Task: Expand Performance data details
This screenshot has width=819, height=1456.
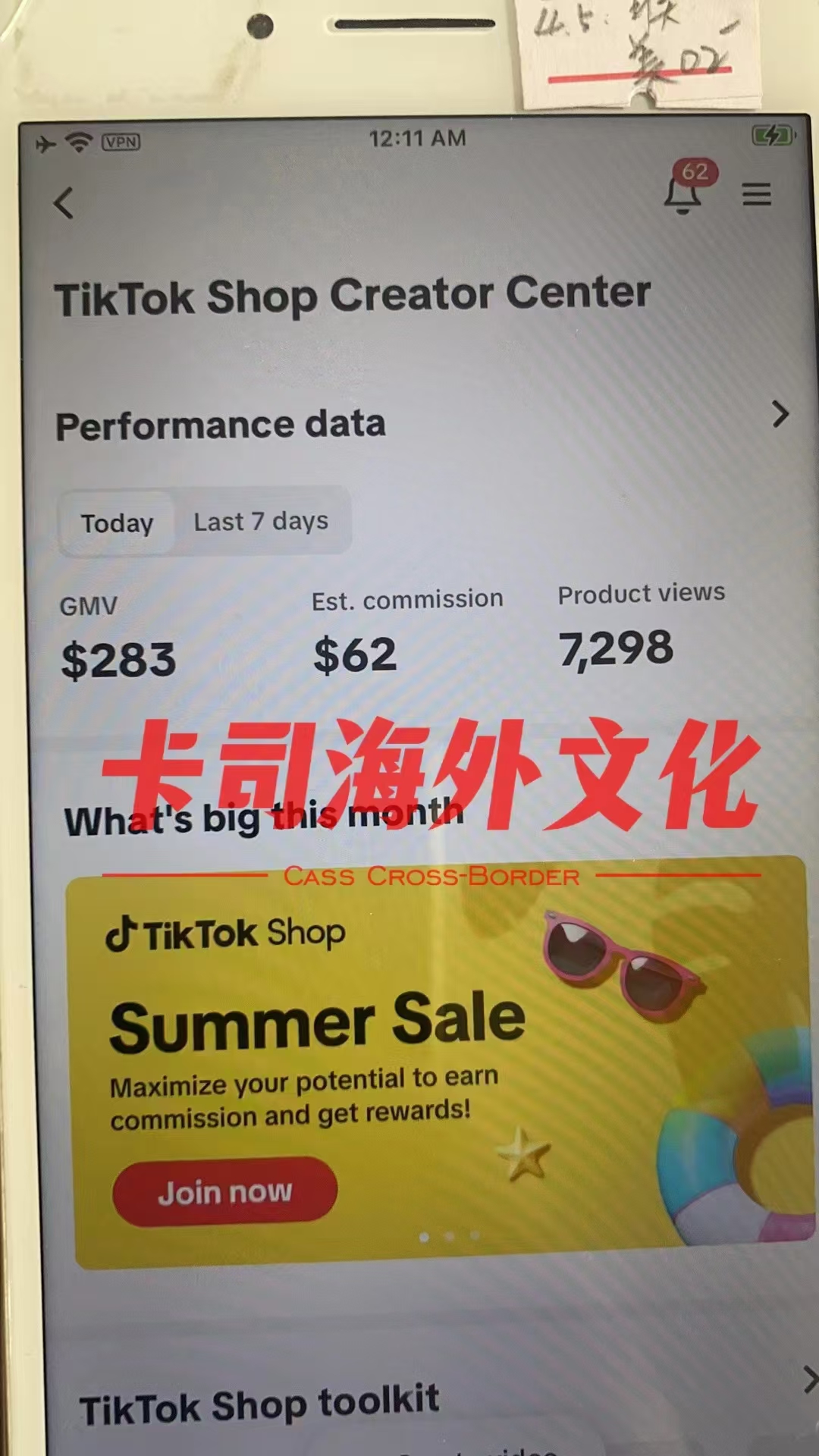Action: [x=780, y=415]
